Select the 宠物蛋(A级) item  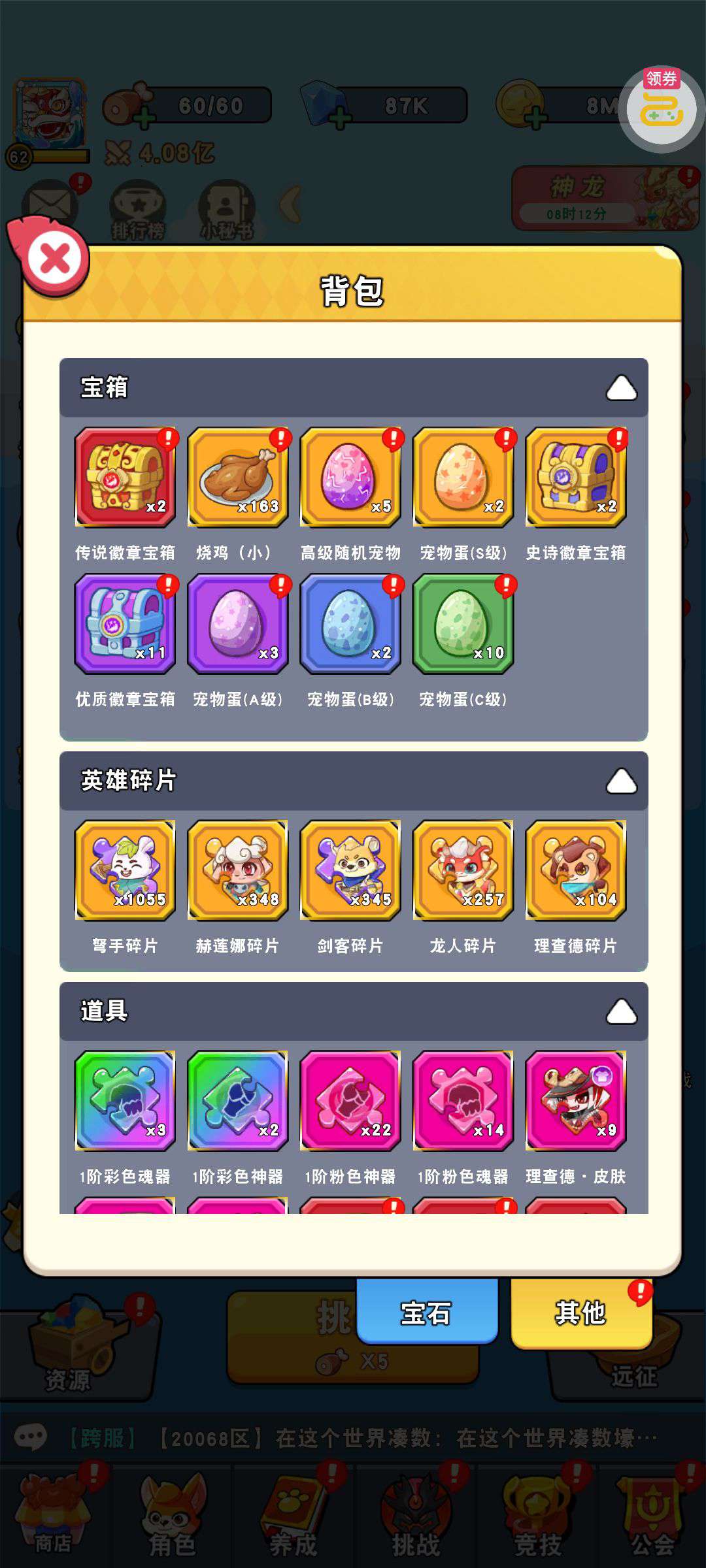(x=237, y=624)
